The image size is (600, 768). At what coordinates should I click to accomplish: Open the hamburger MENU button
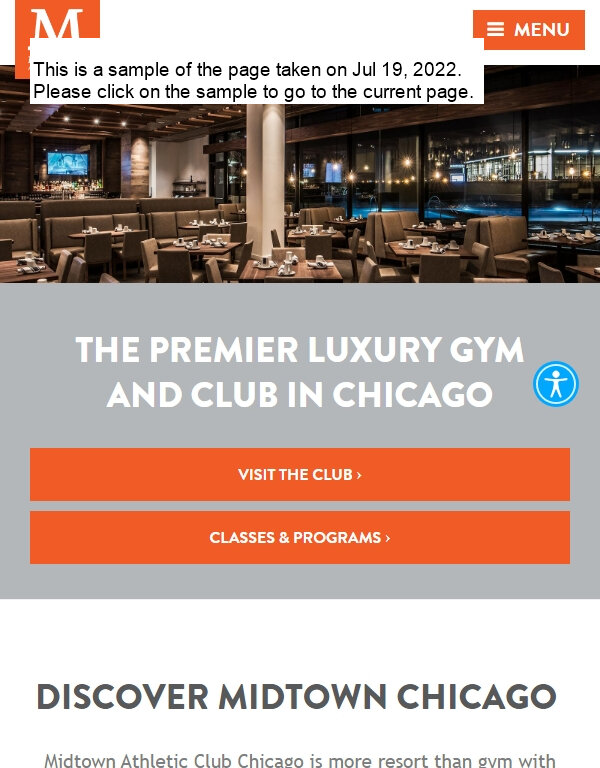tap(528, 30)
